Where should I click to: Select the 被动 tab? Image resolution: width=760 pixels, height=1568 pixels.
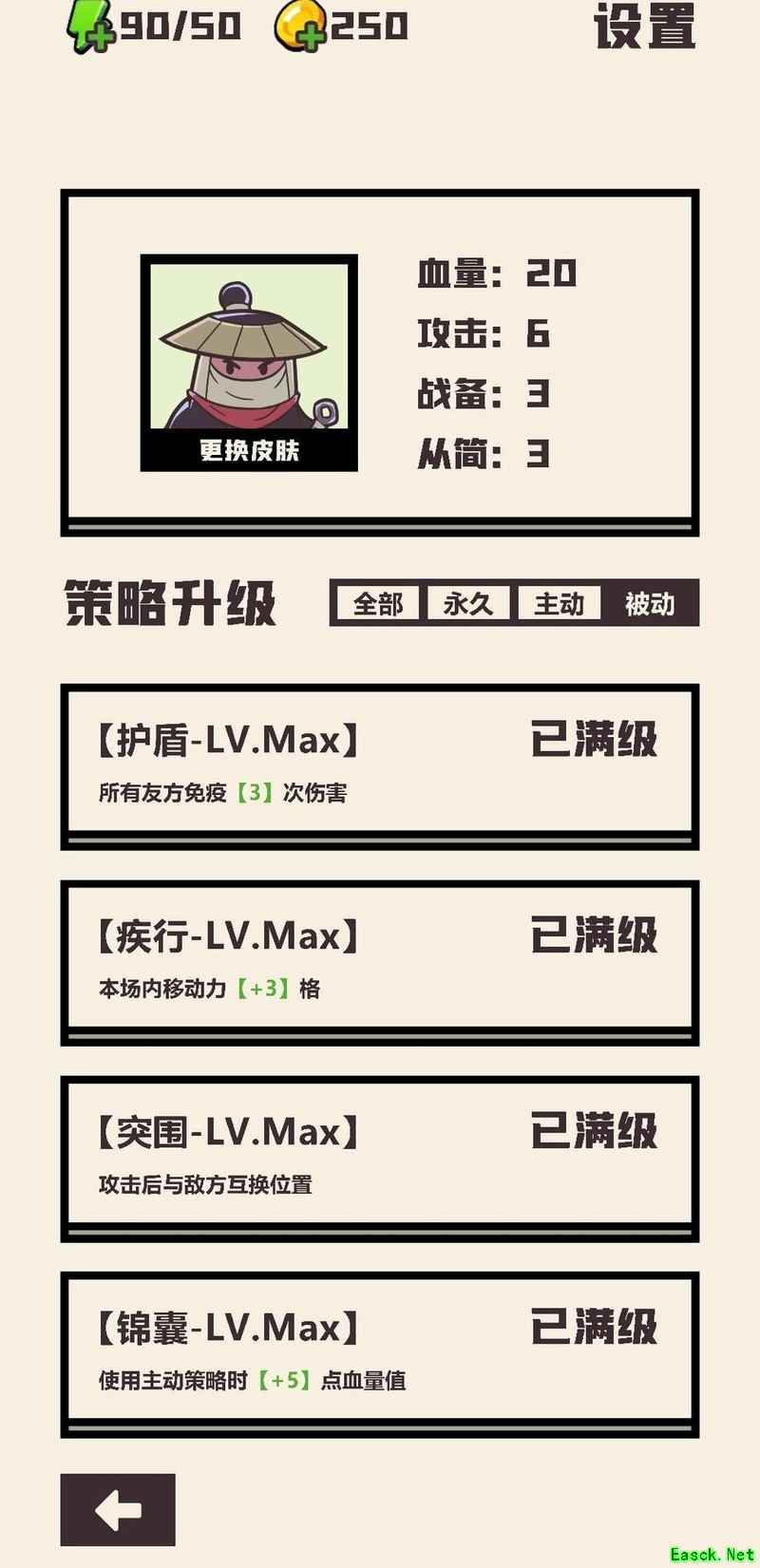(650, 603)
